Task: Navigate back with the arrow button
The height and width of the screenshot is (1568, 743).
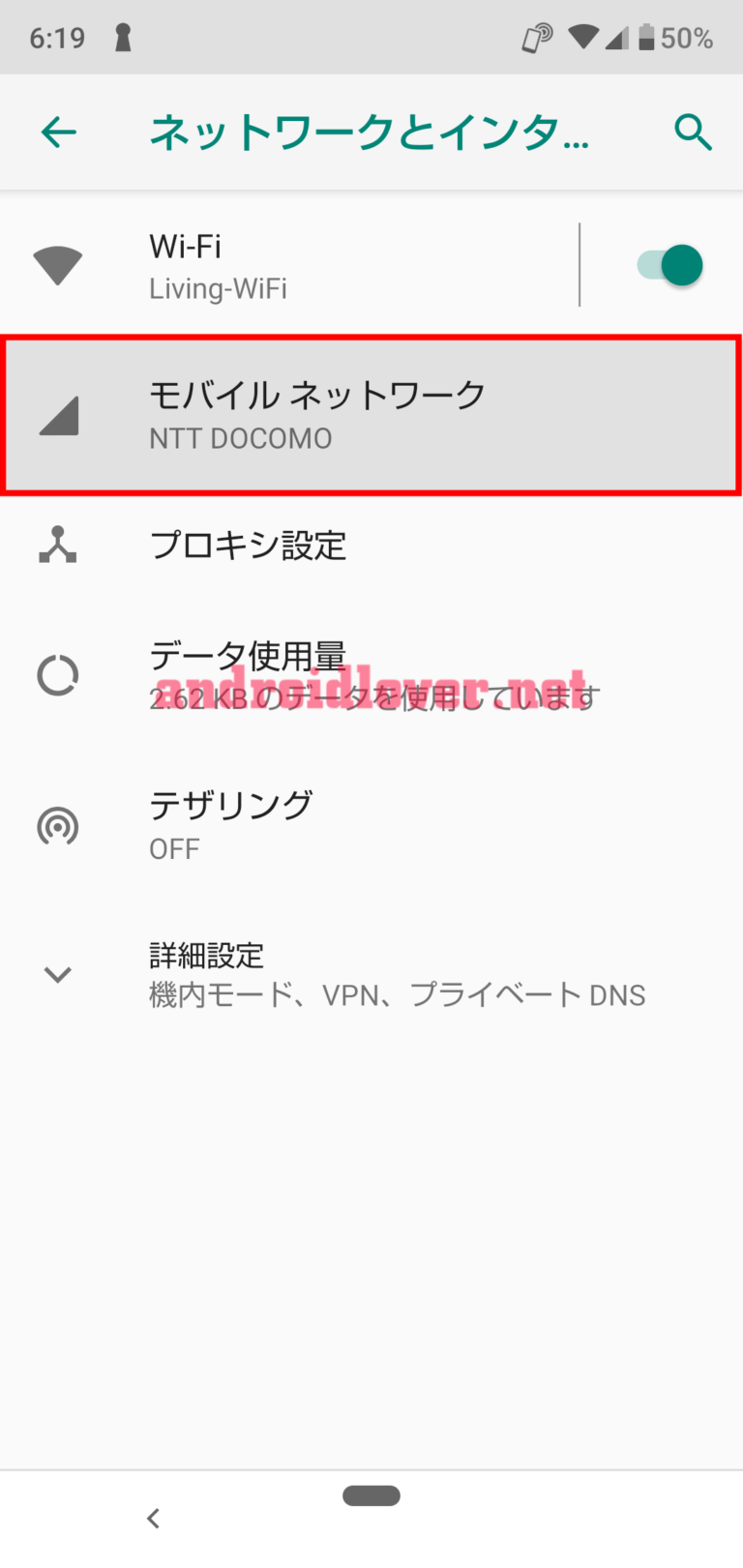Action: pyautogui.click(x=58, y=133)
